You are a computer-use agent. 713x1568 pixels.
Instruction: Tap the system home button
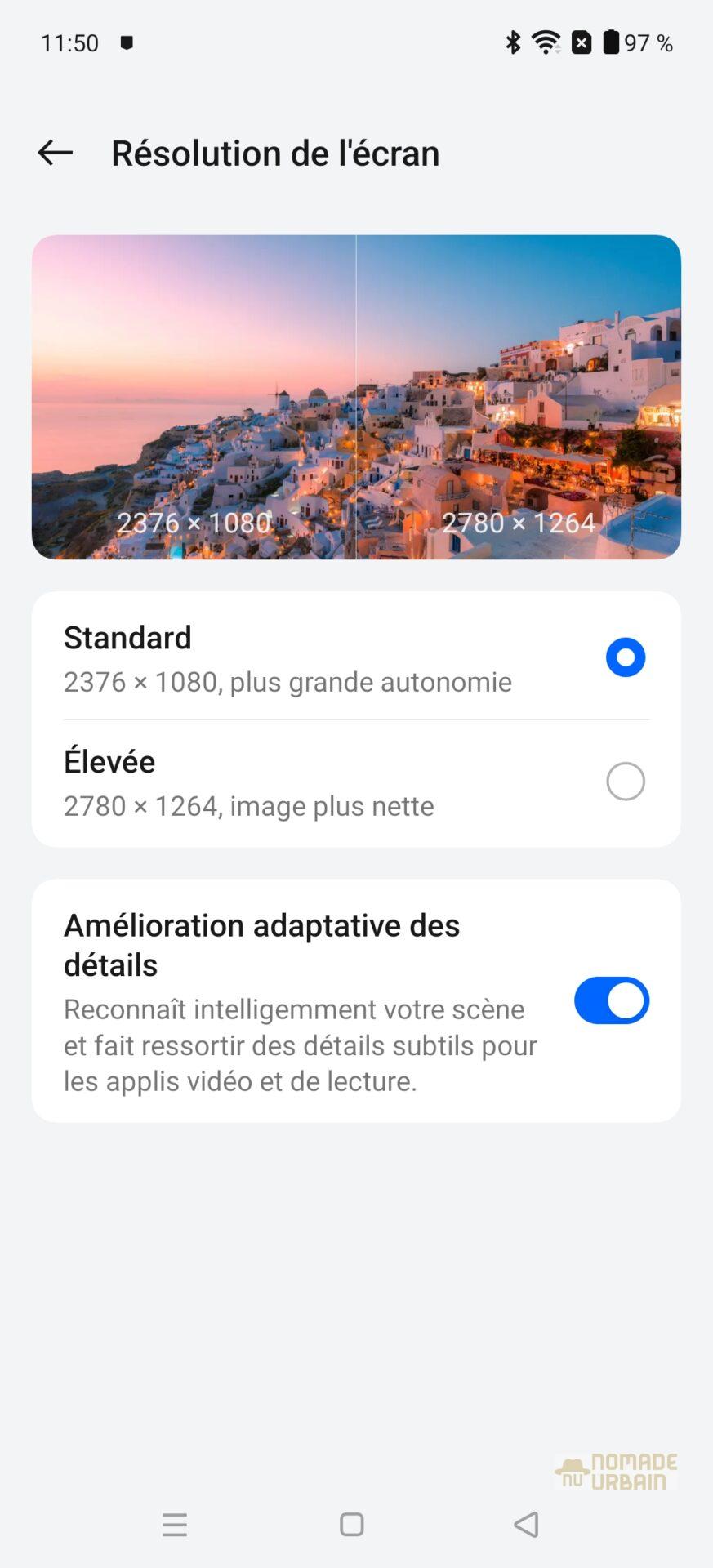pyautogui.click(x=352, y=1525)
